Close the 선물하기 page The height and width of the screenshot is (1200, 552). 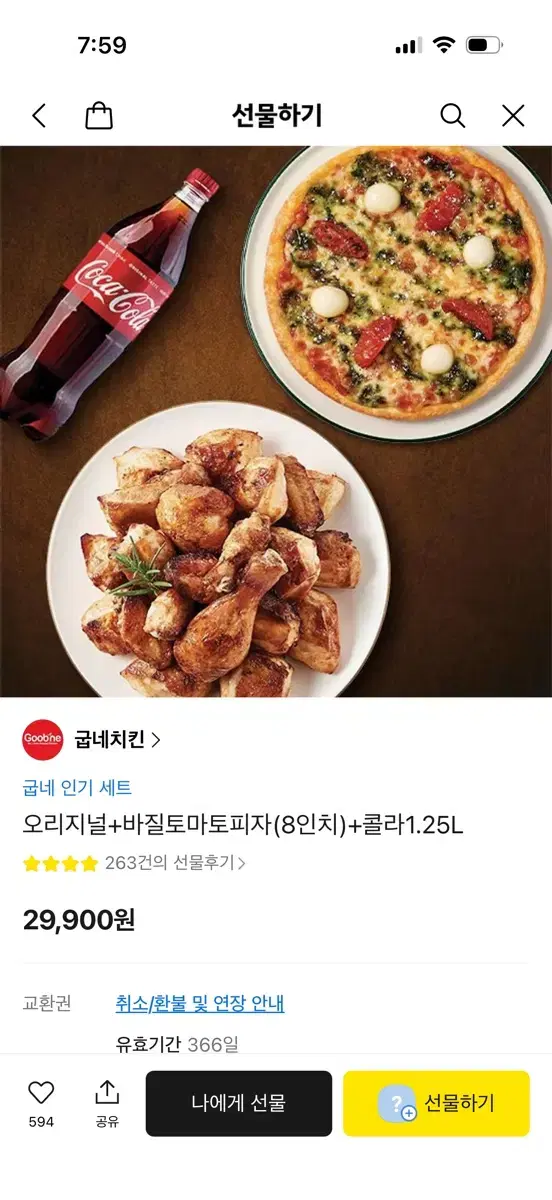tap(513, 116)
